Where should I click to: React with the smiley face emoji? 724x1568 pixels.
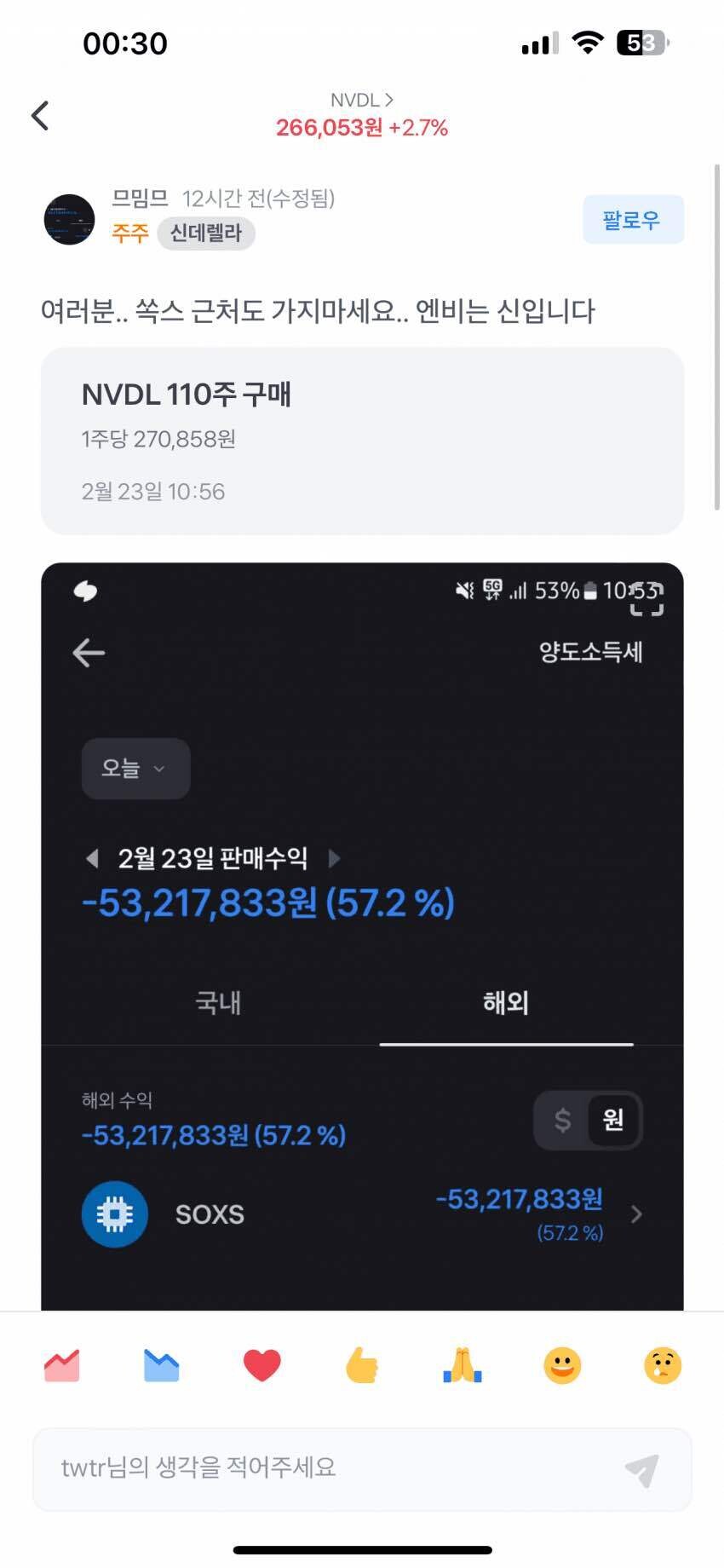pos(561,1365)
